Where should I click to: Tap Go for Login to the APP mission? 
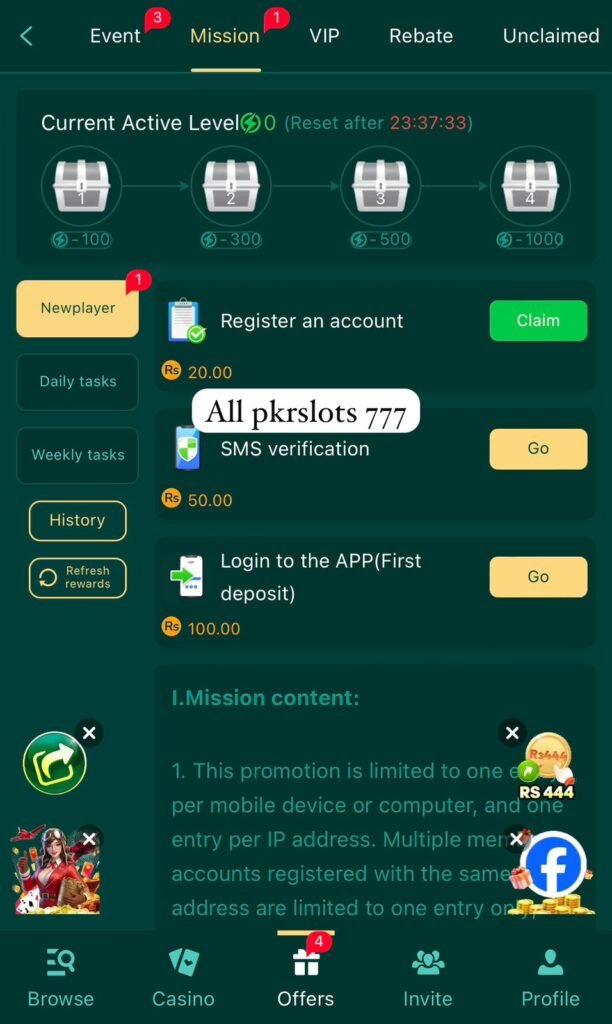538,577
